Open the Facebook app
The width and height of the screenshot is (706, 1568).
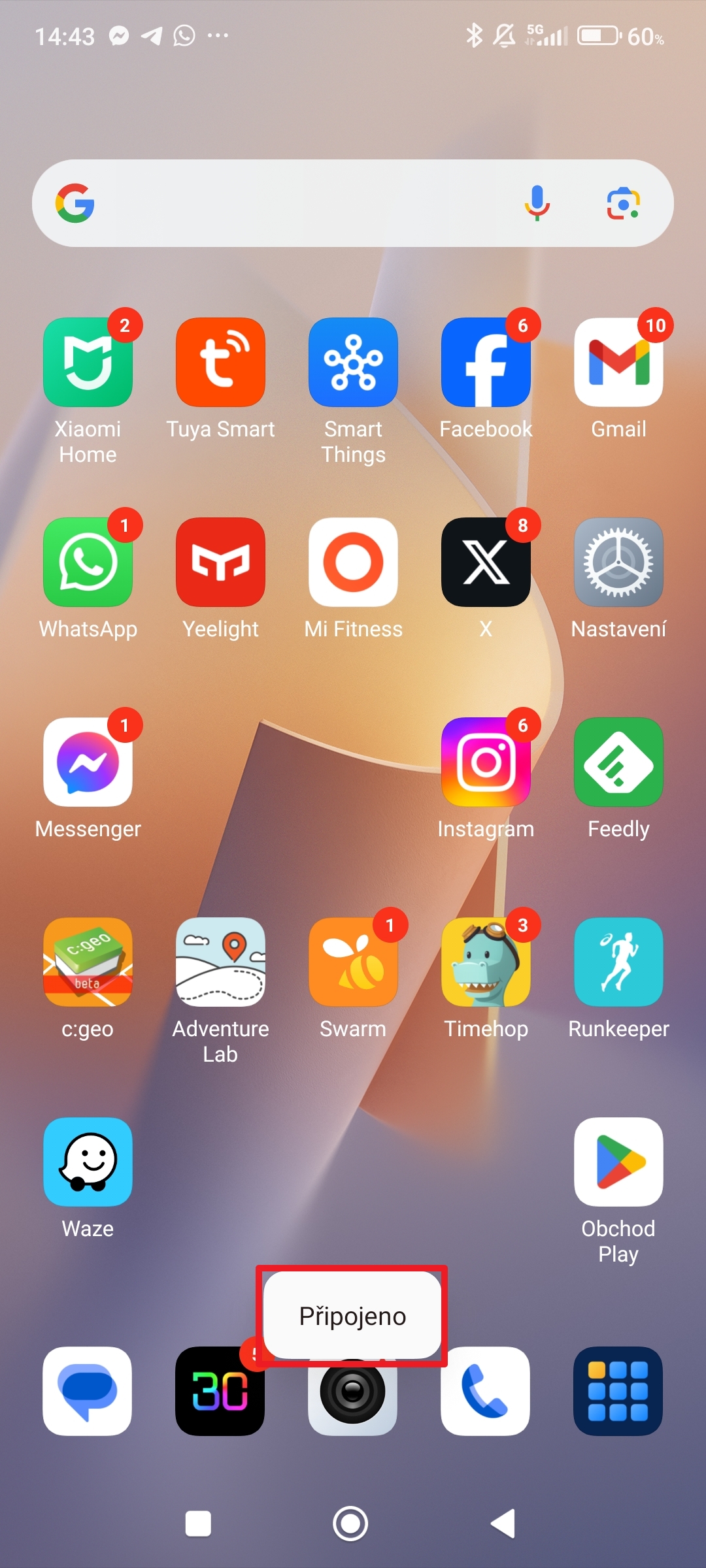tap(486, 363)
